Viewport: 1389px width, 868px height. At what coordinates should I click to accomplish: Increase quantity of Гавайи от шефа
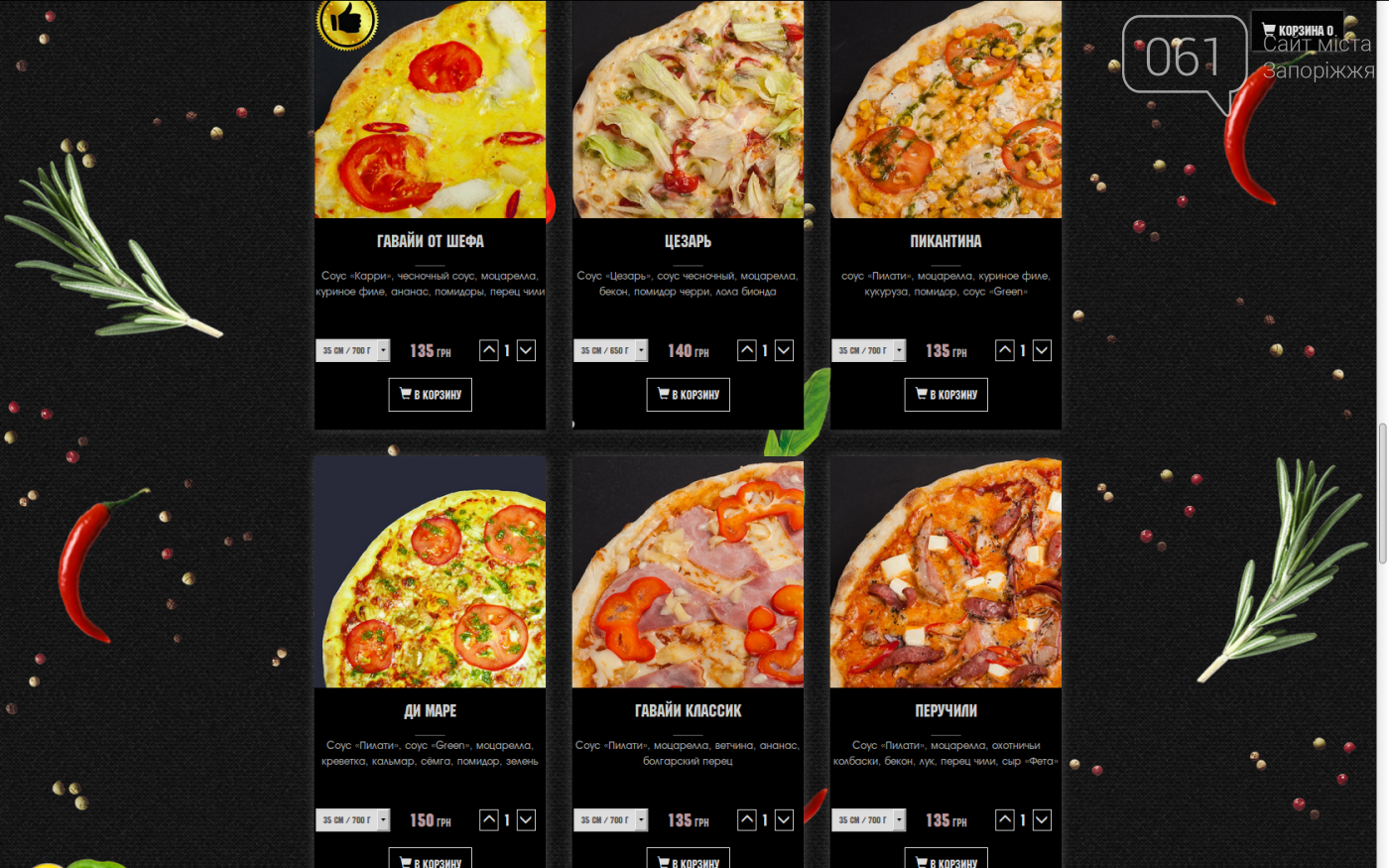tap(489, 350)
